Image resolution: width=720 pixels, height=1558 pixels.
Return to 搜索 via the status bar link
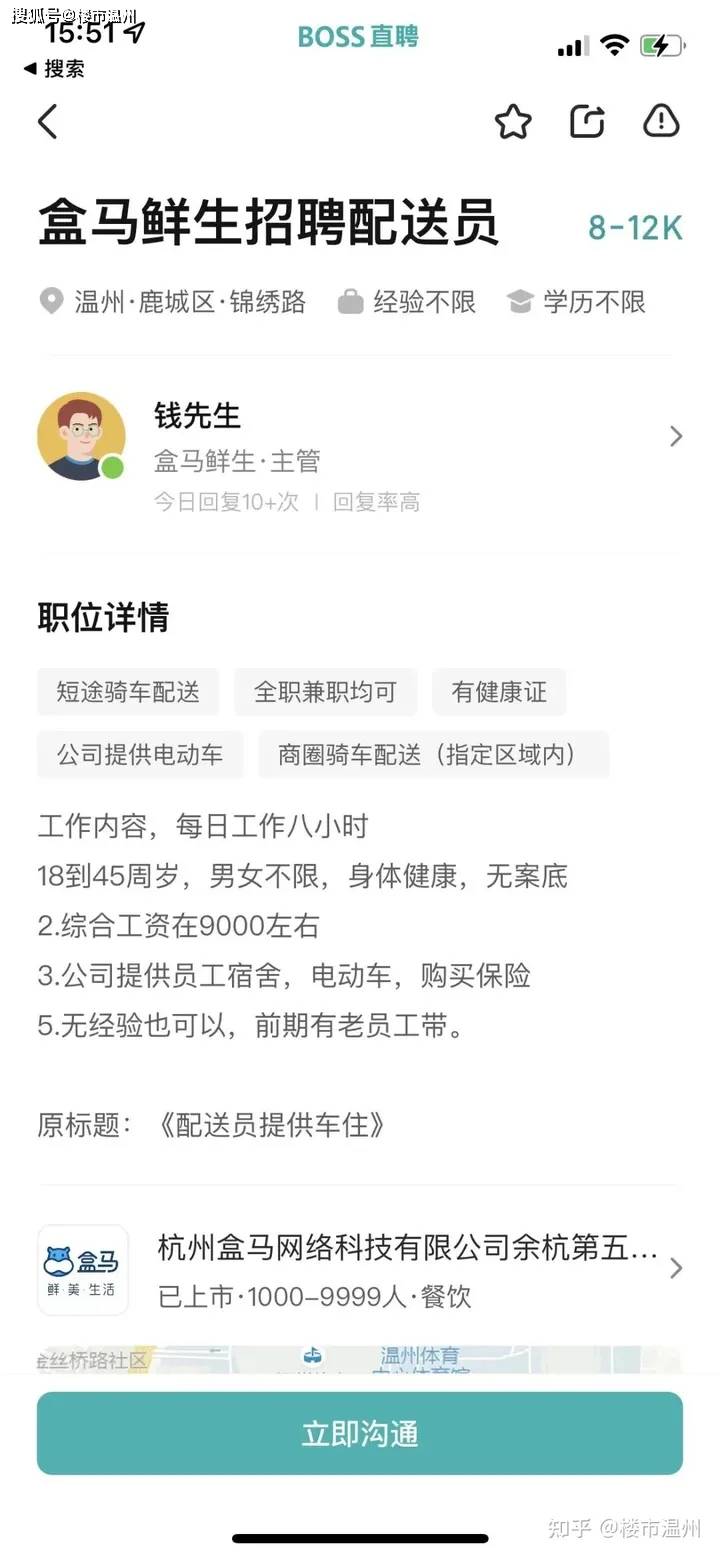click(x=55, y=69)
